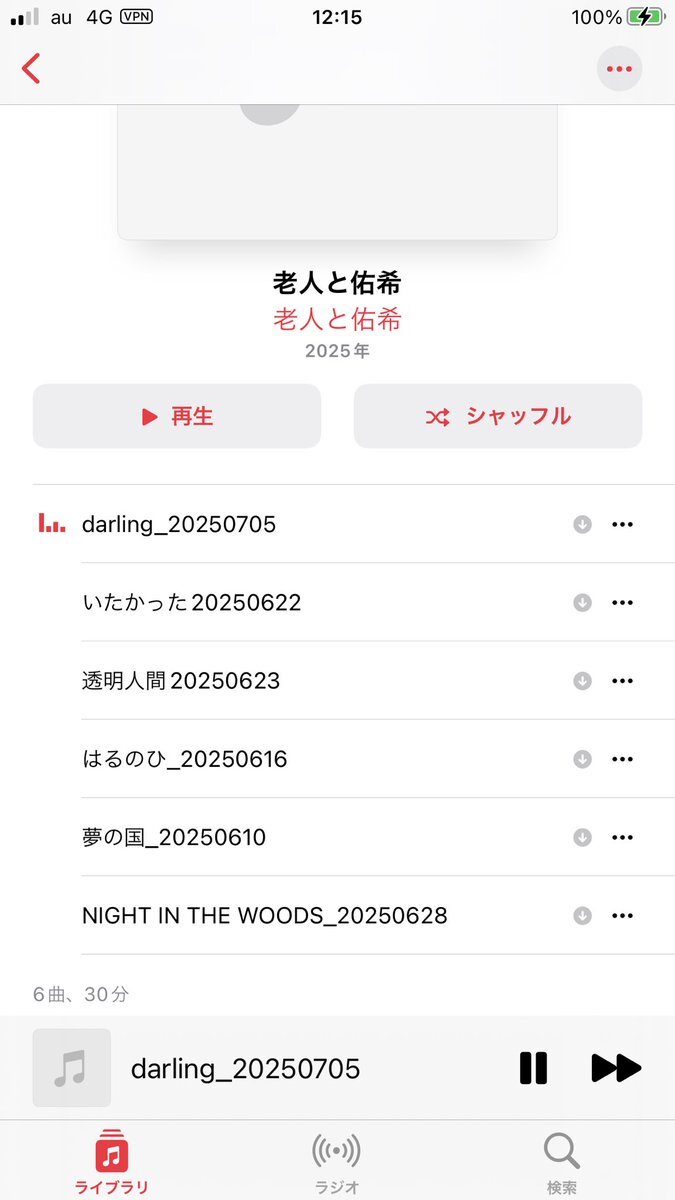Go back with the red arrow
The width and height of the screenshot is (675, 1200).
click(x=31, y=69)
